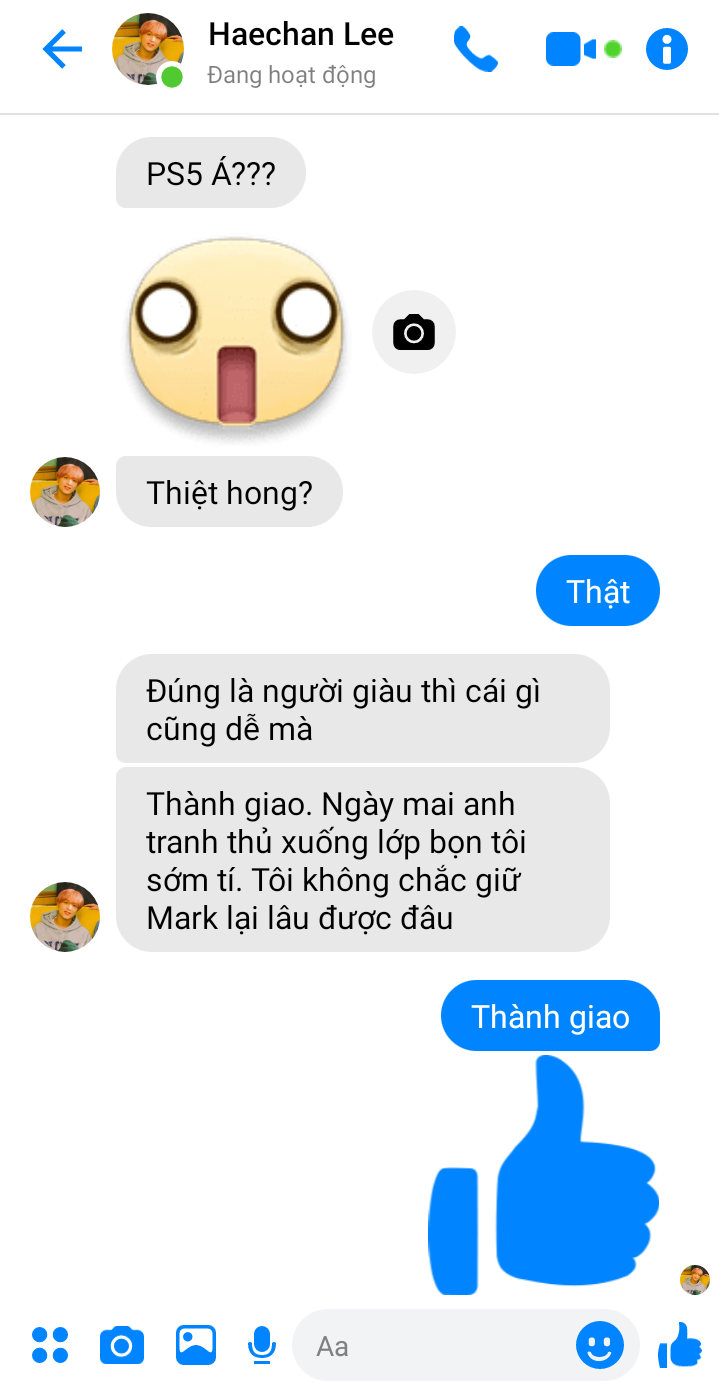The height and width of the screenshot is (1387, 719).
Task: Open the photo gallery picker
Action: point(196,1345)
